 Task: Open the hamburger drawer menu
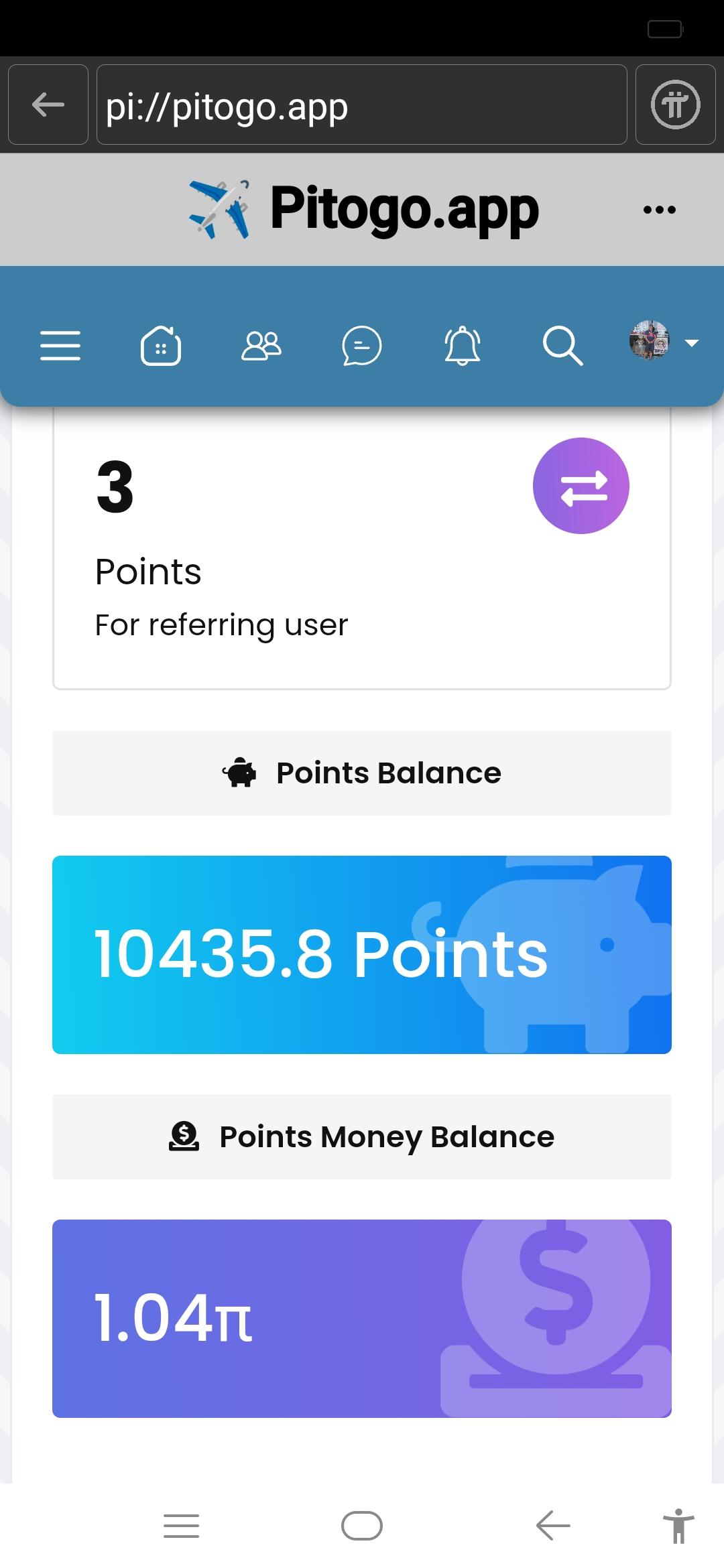(x=60, y=346)
